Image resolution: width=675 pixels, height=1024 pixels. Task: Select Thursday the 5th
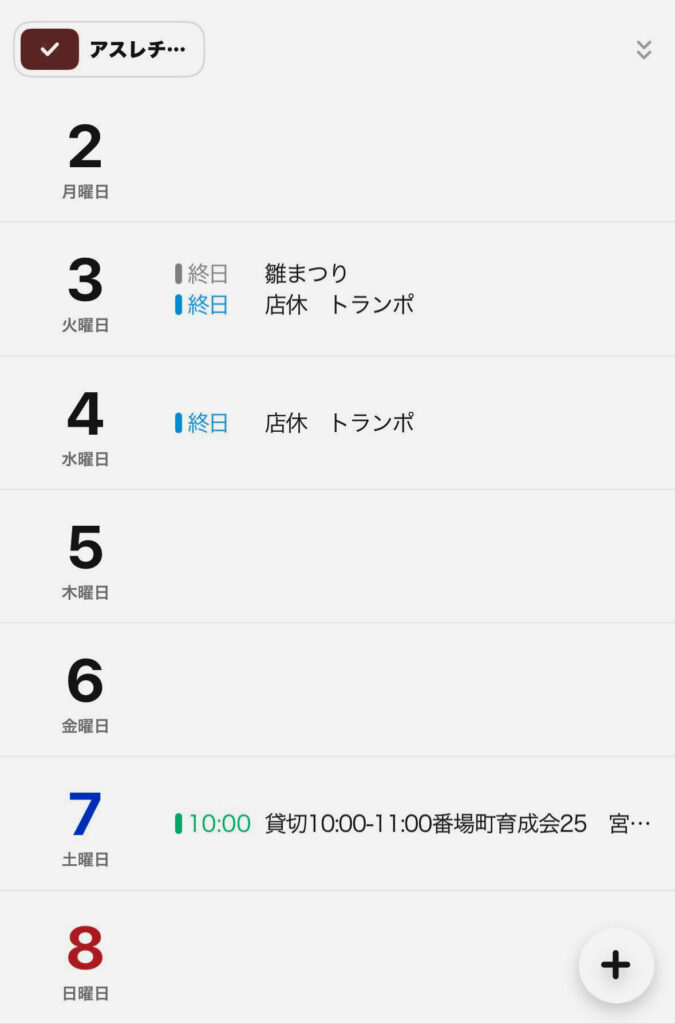tap(85, 557)
